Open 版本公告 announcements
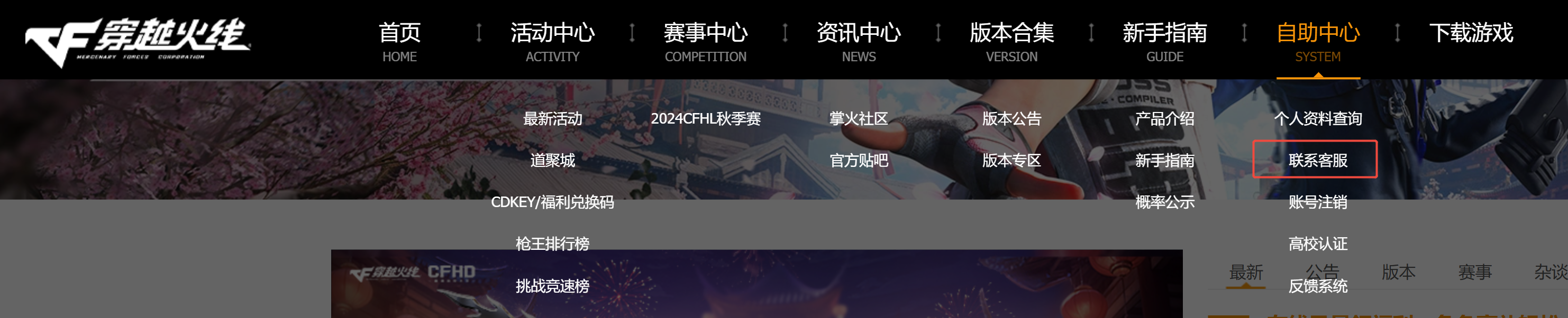 pyautogui.click(x=1011, y=118)
